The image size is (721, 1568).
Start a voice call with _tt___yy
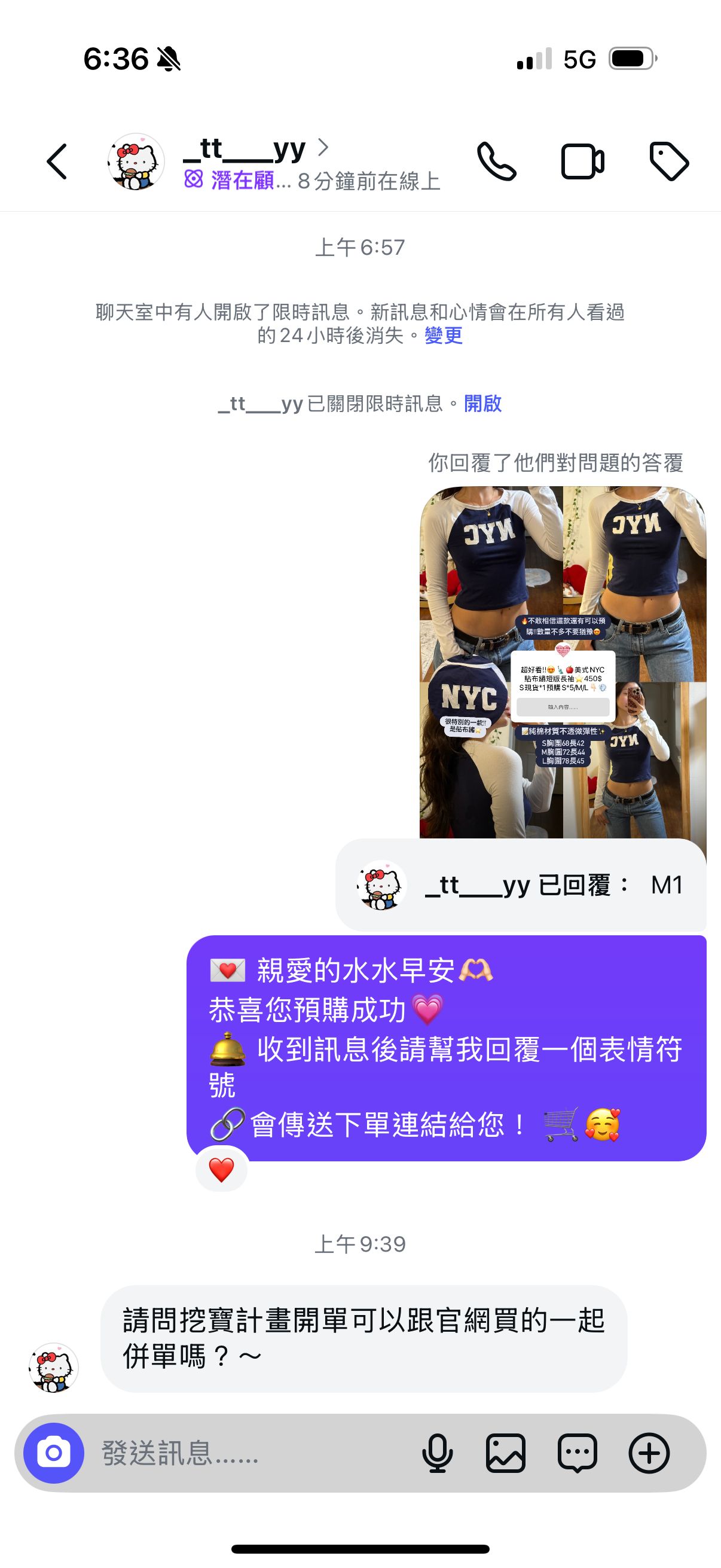[496, 162]
